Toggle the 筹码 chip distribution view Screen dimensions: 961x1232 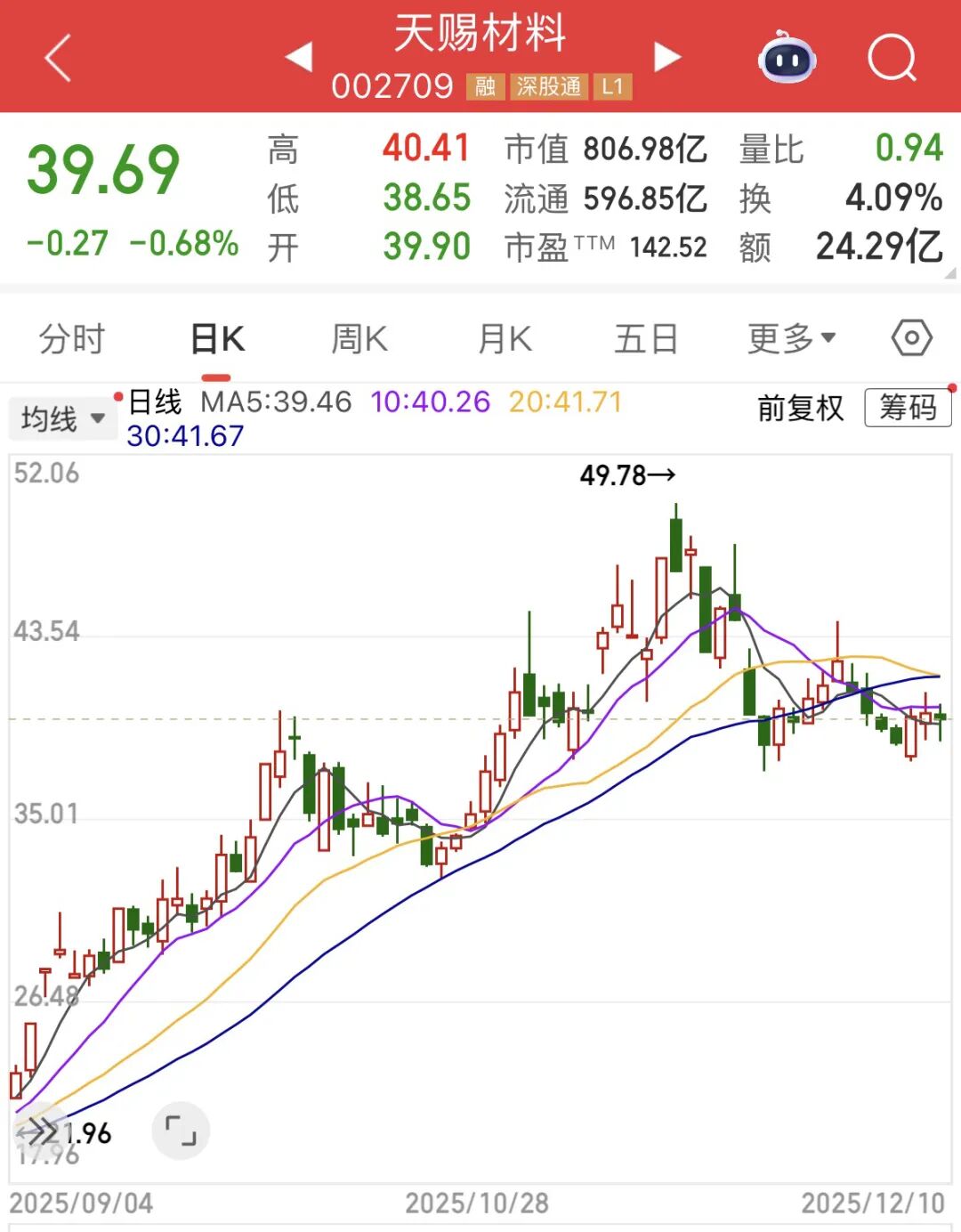coord(907,408)
